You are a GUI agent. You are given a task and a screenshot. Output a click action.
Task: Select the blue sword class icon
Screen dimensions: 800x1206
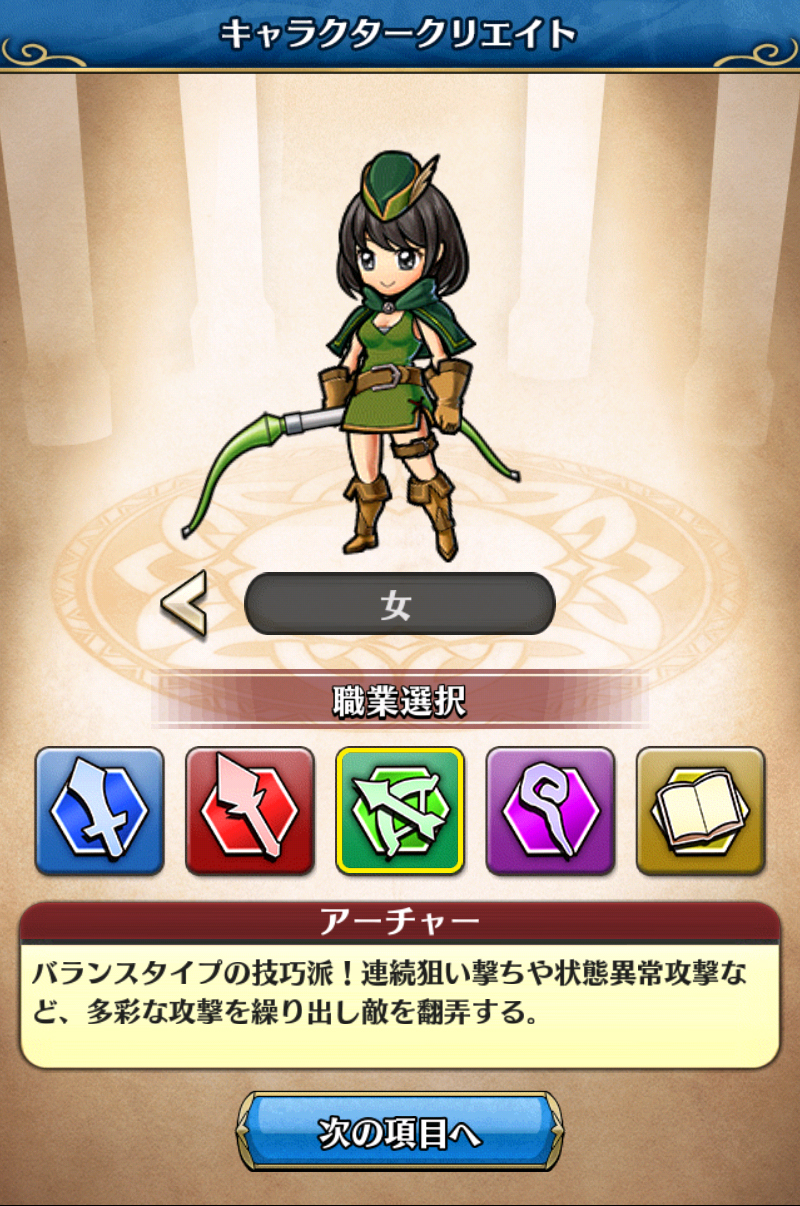tap(99, 810)
